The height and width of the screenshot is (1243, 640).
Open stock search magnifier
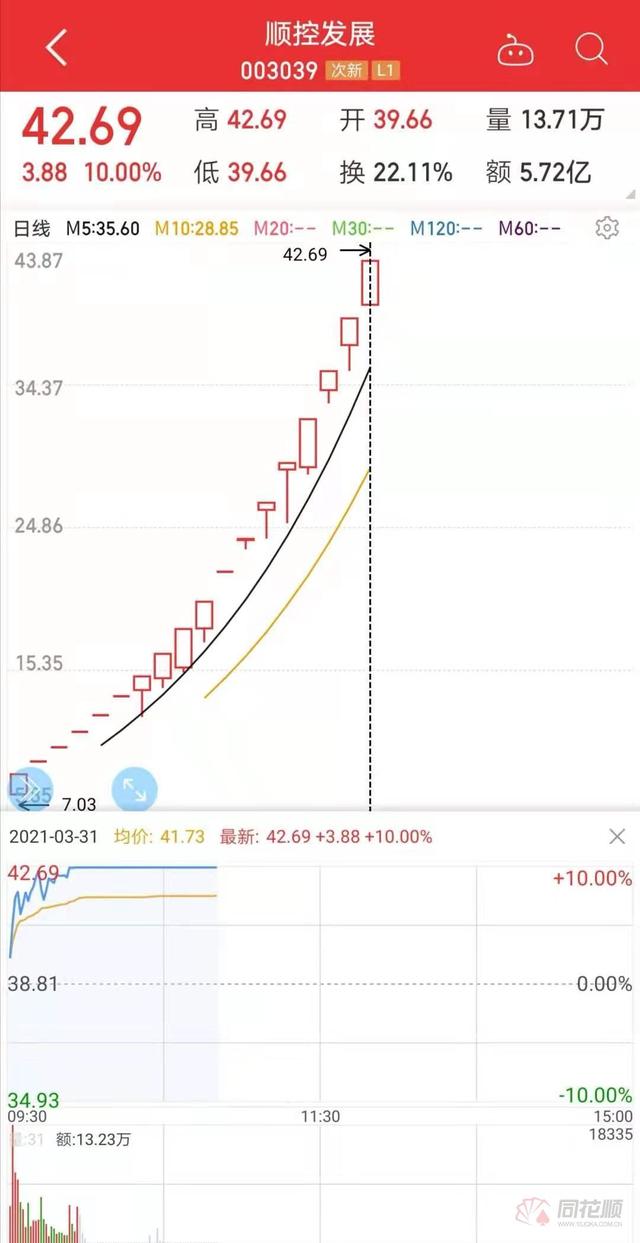pos(591,48)
